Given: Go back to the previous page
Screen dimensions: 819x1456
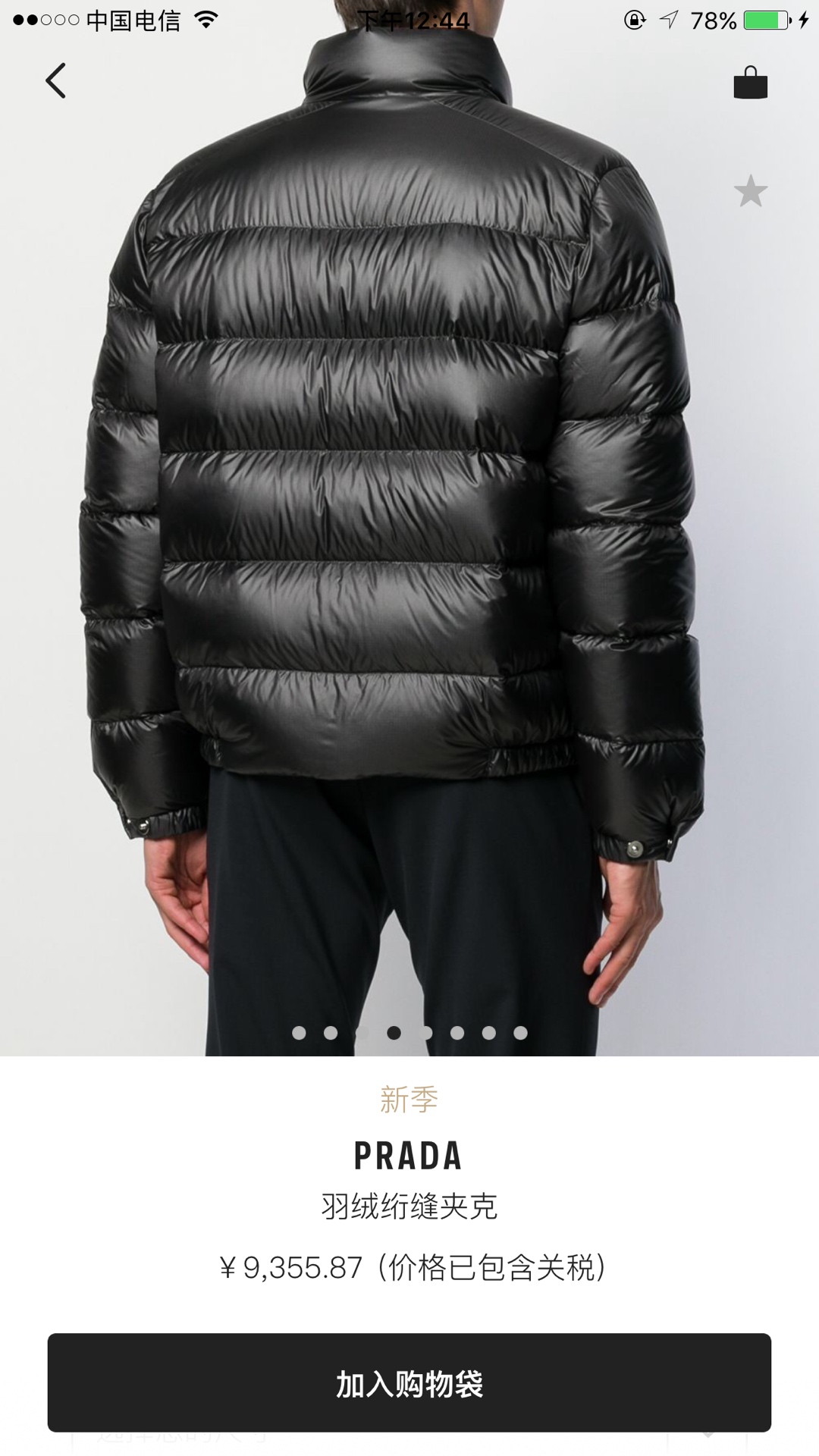Looking at the screenshot, I should (55, 80).
